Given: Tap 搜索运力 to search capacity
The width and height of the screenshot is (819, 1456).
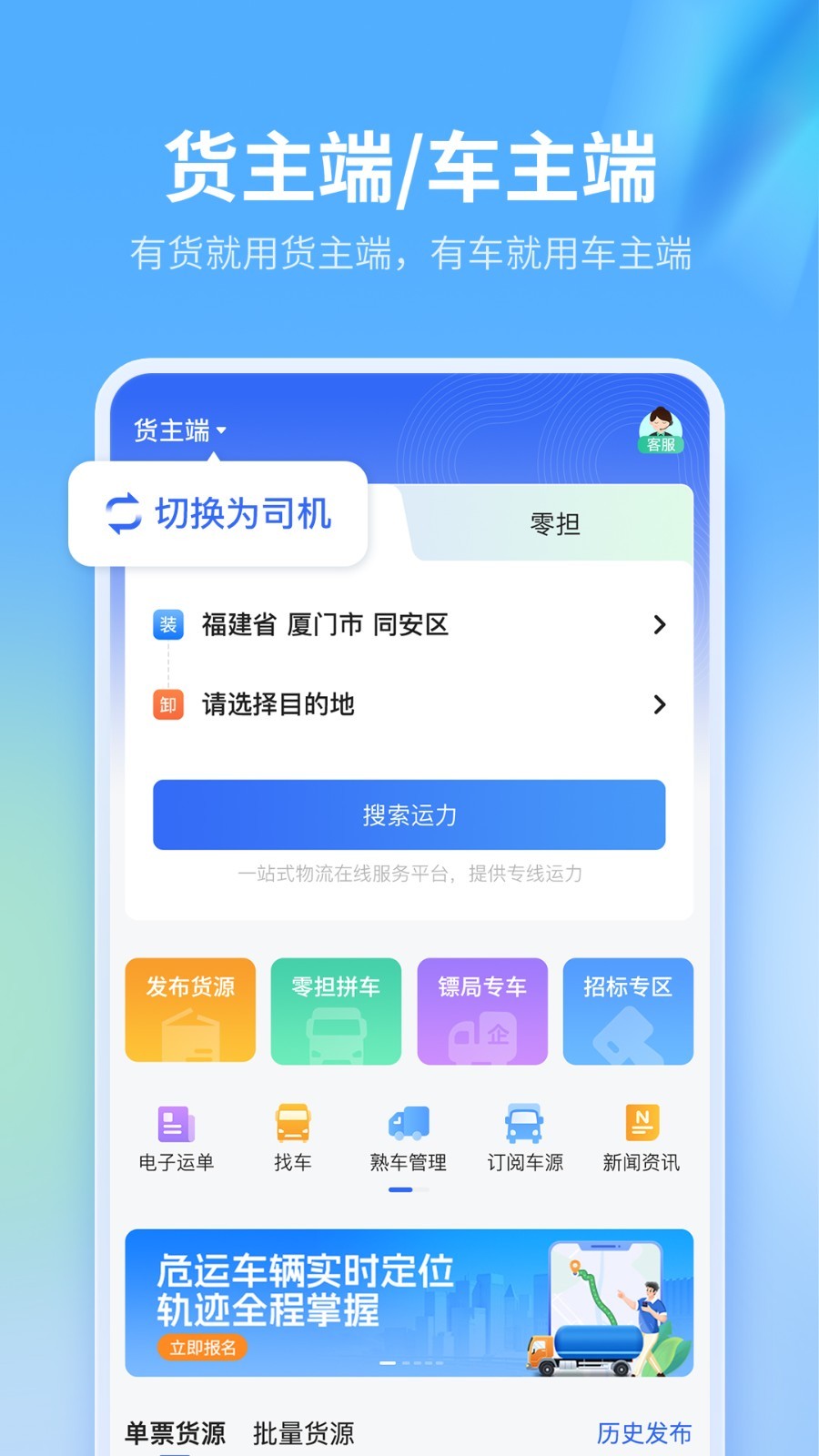Looking at the screenshot, I should tap(409, 816).
